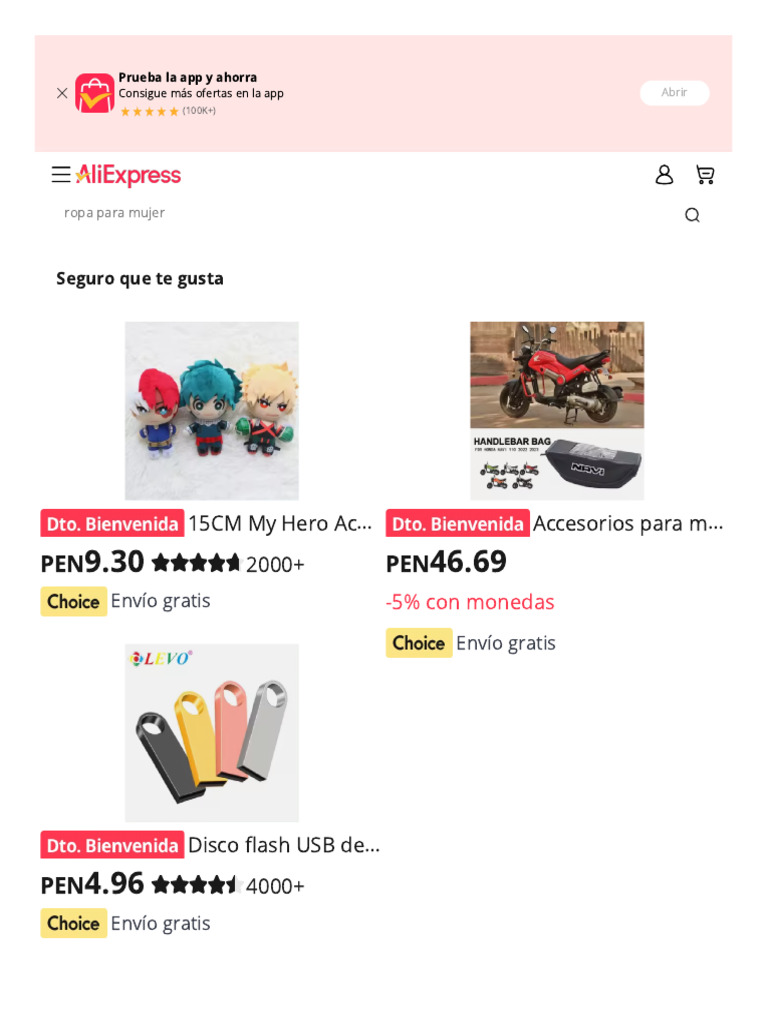Run search with the magnifier icon
Screen dimensions: 768x1024
[x=692, y=215]
